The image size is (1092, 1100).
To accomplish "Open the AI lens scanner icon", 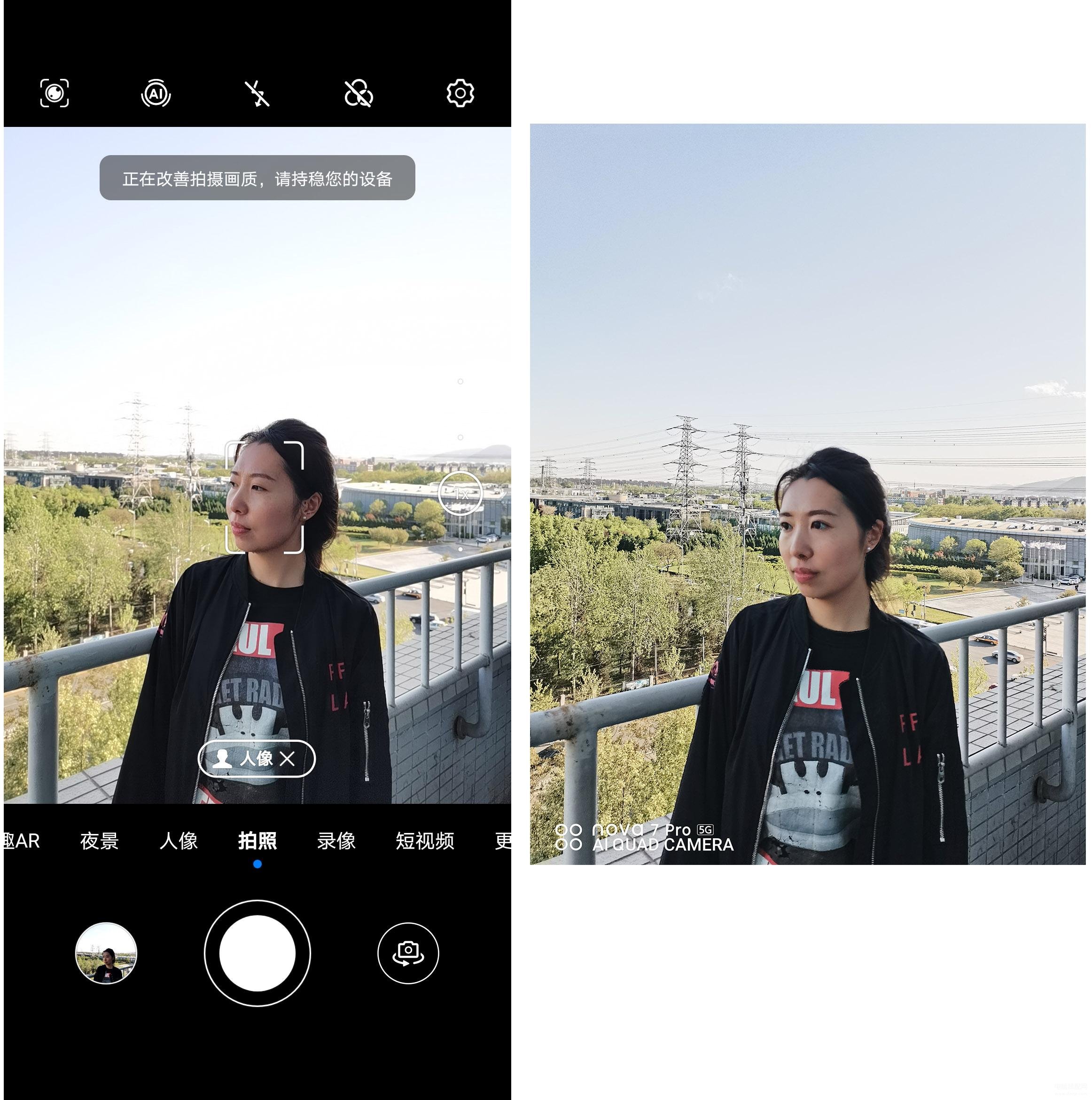I will coord(55,93).
